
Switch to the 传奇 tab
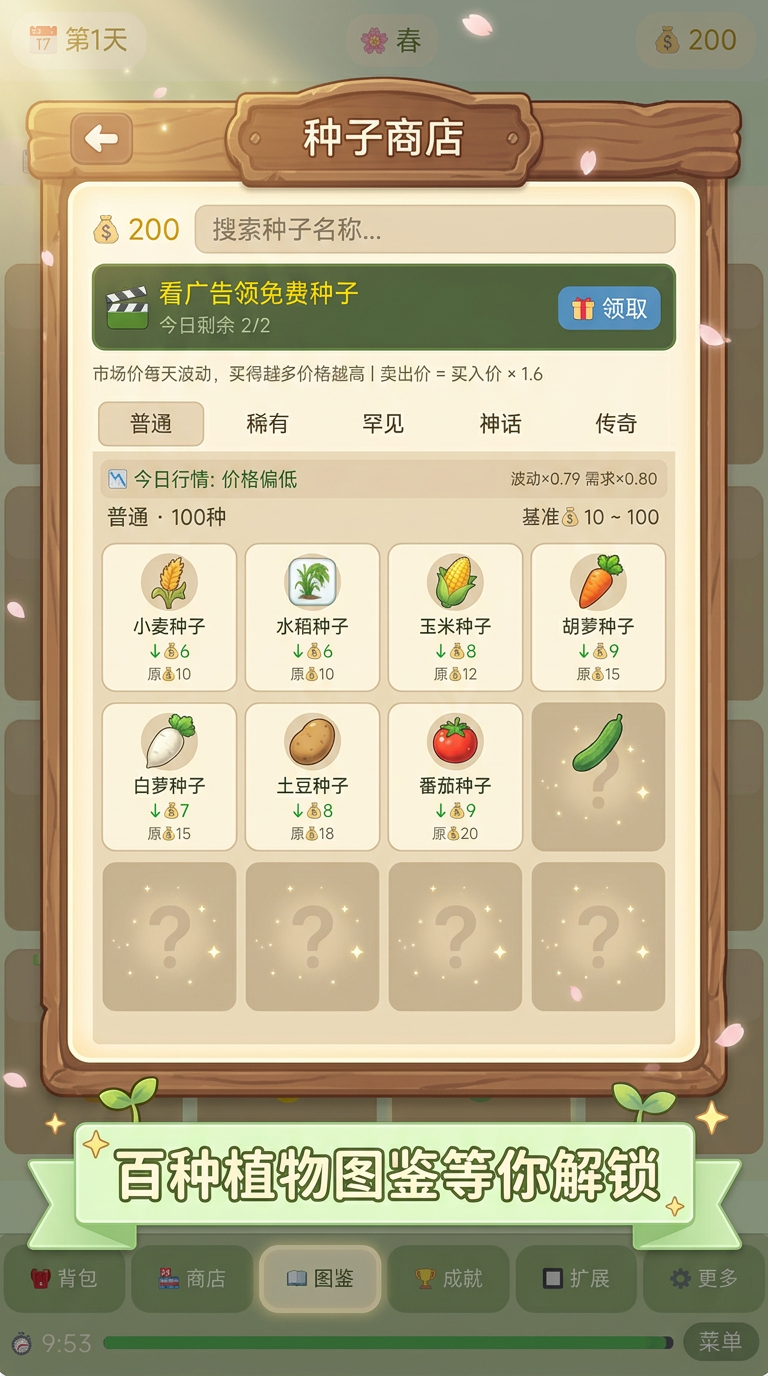(616, 424)
